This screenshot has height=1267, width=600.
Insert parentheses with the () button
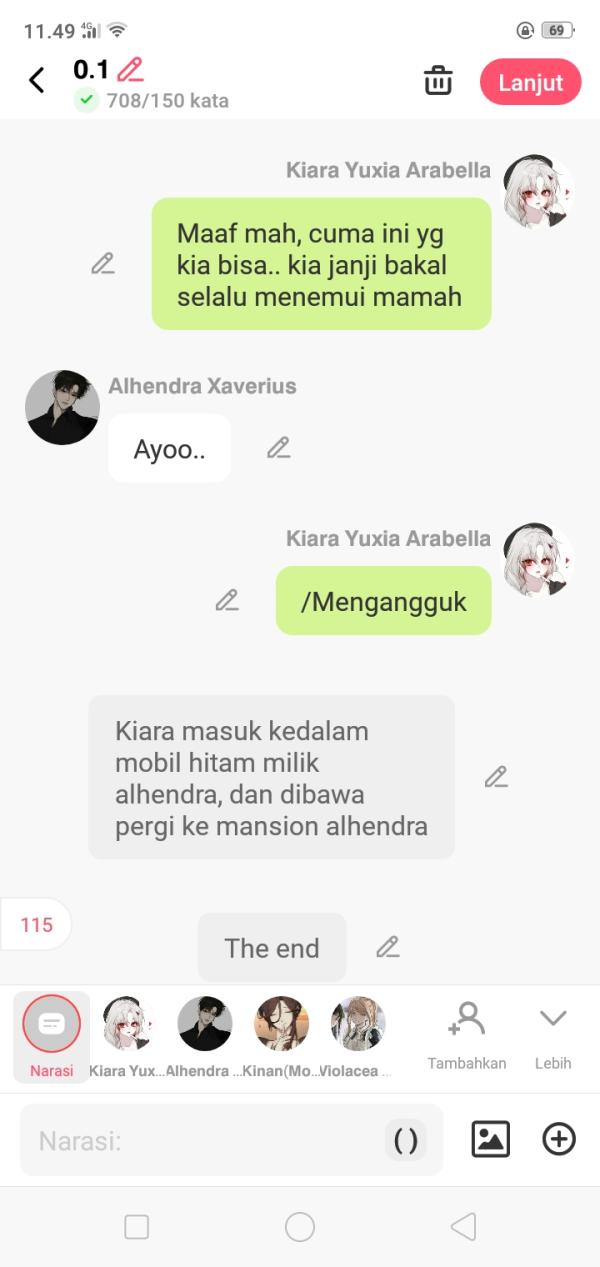coord(405,1140)
